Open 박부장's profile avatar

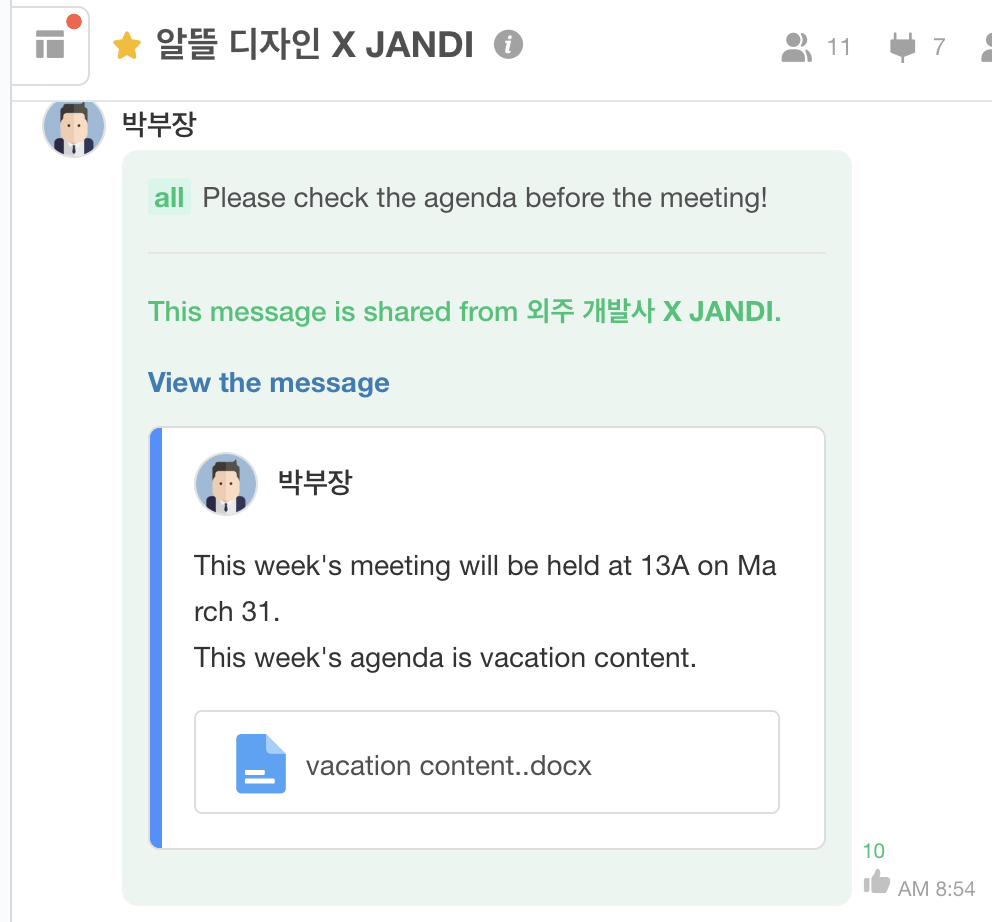pos(74,128)
